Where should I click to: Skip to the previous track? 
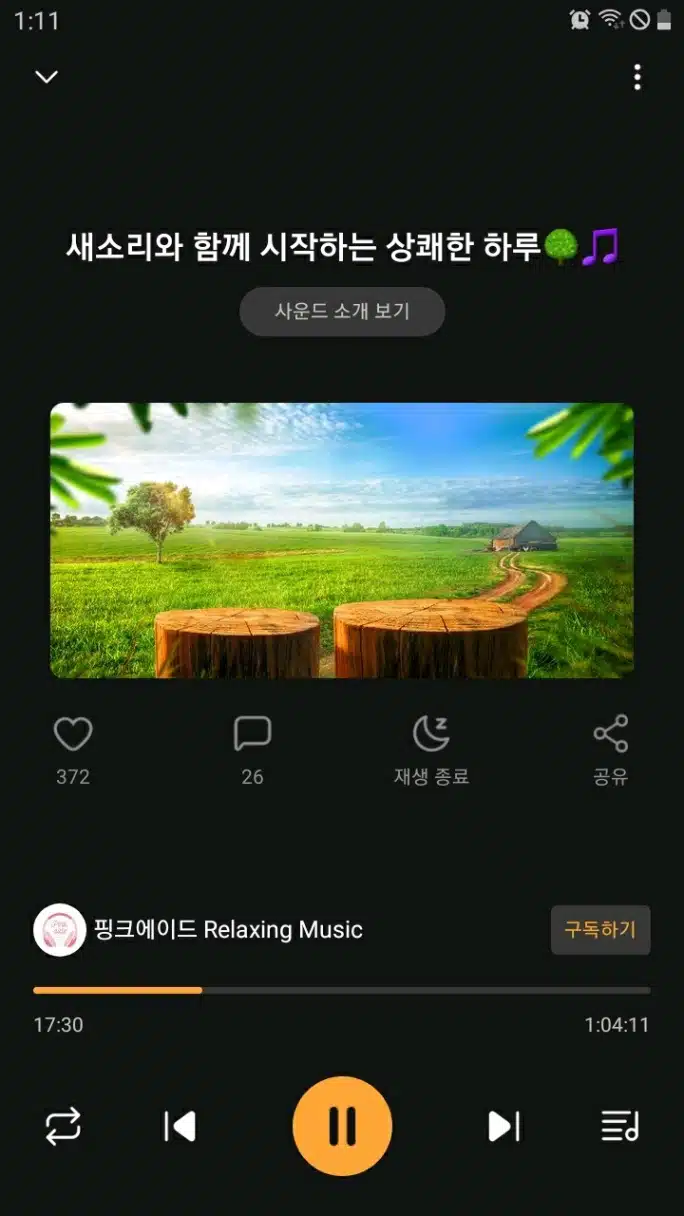(180, 1127)
